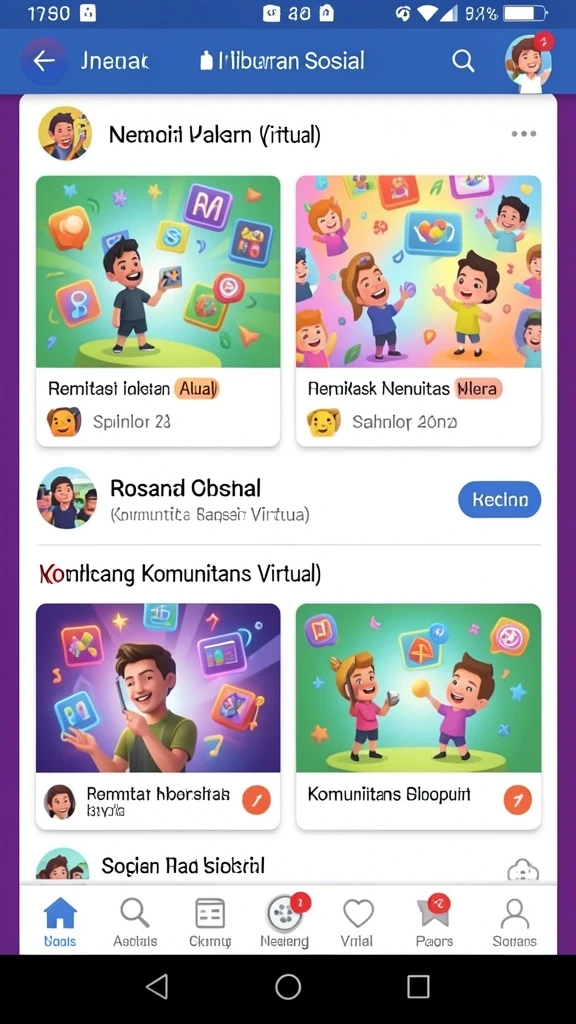Viewport: 576px width, 1024px height.
Task: Tap the orange badge on Komuniitans Bloopuirt card
Action: click(517, 799)
